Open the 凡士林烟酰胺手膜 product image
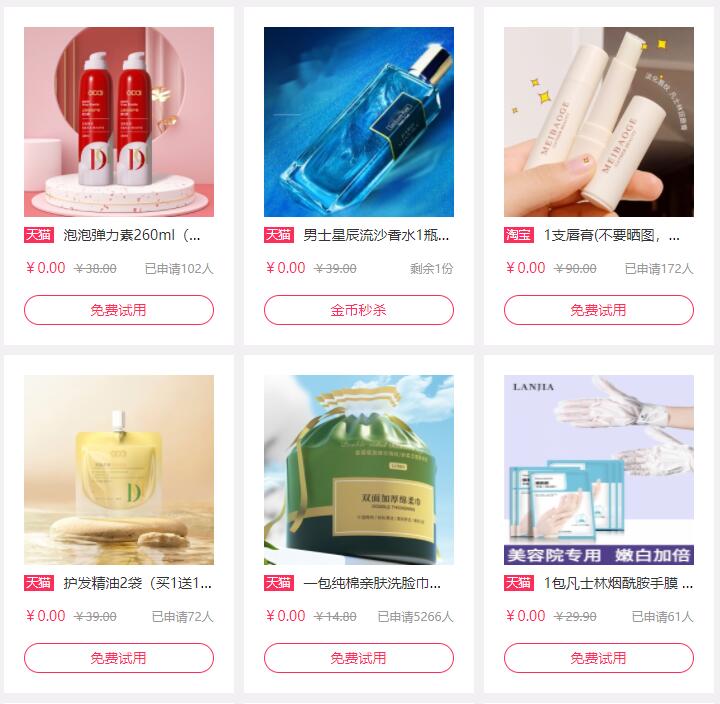Screen dimensions: 720x704 click(x=599, y=470)
